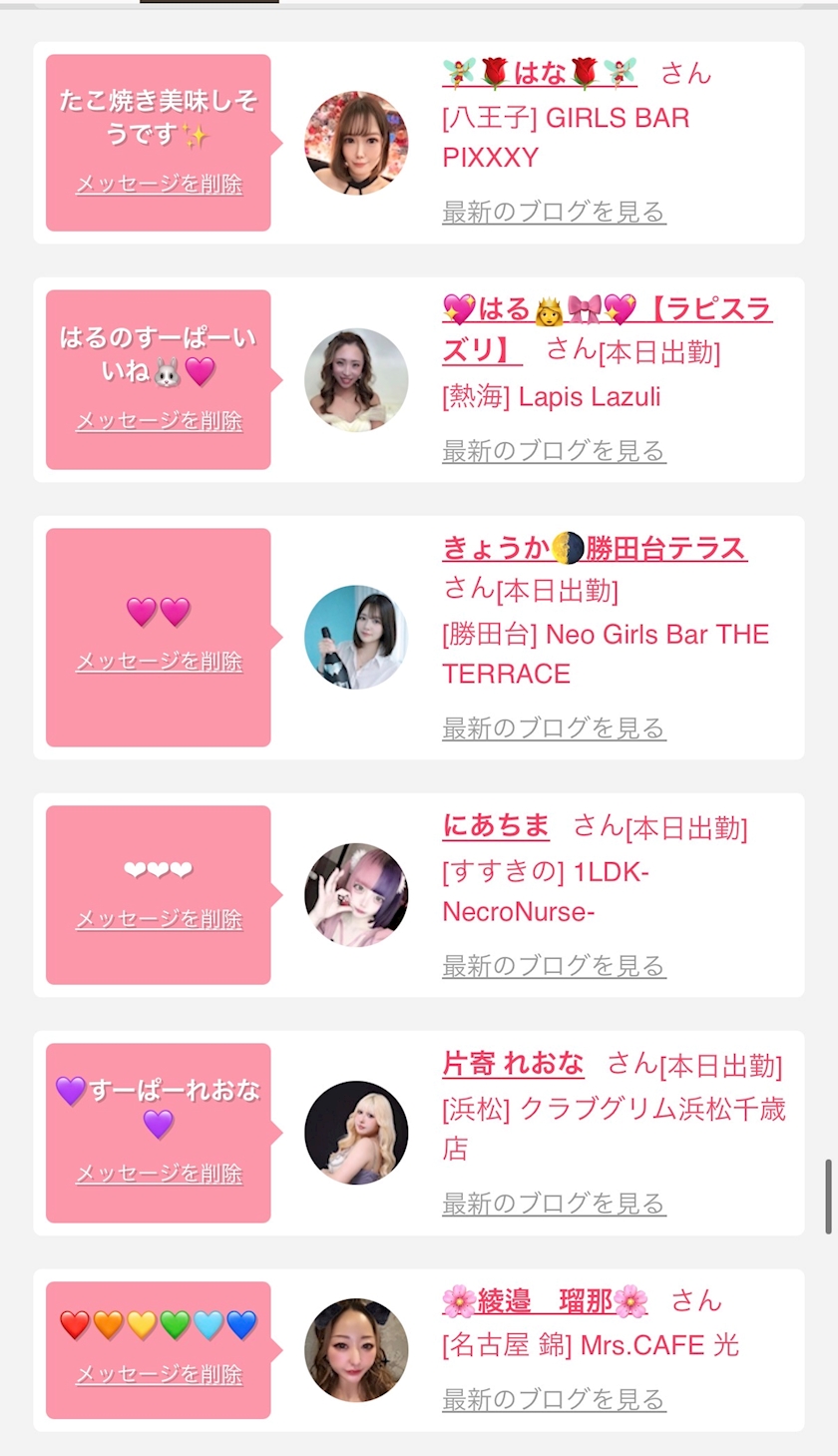This screenshot has width=838, height=1456.
Task: Delete the hearts message to にあちま
Action: tap(160, 919)
